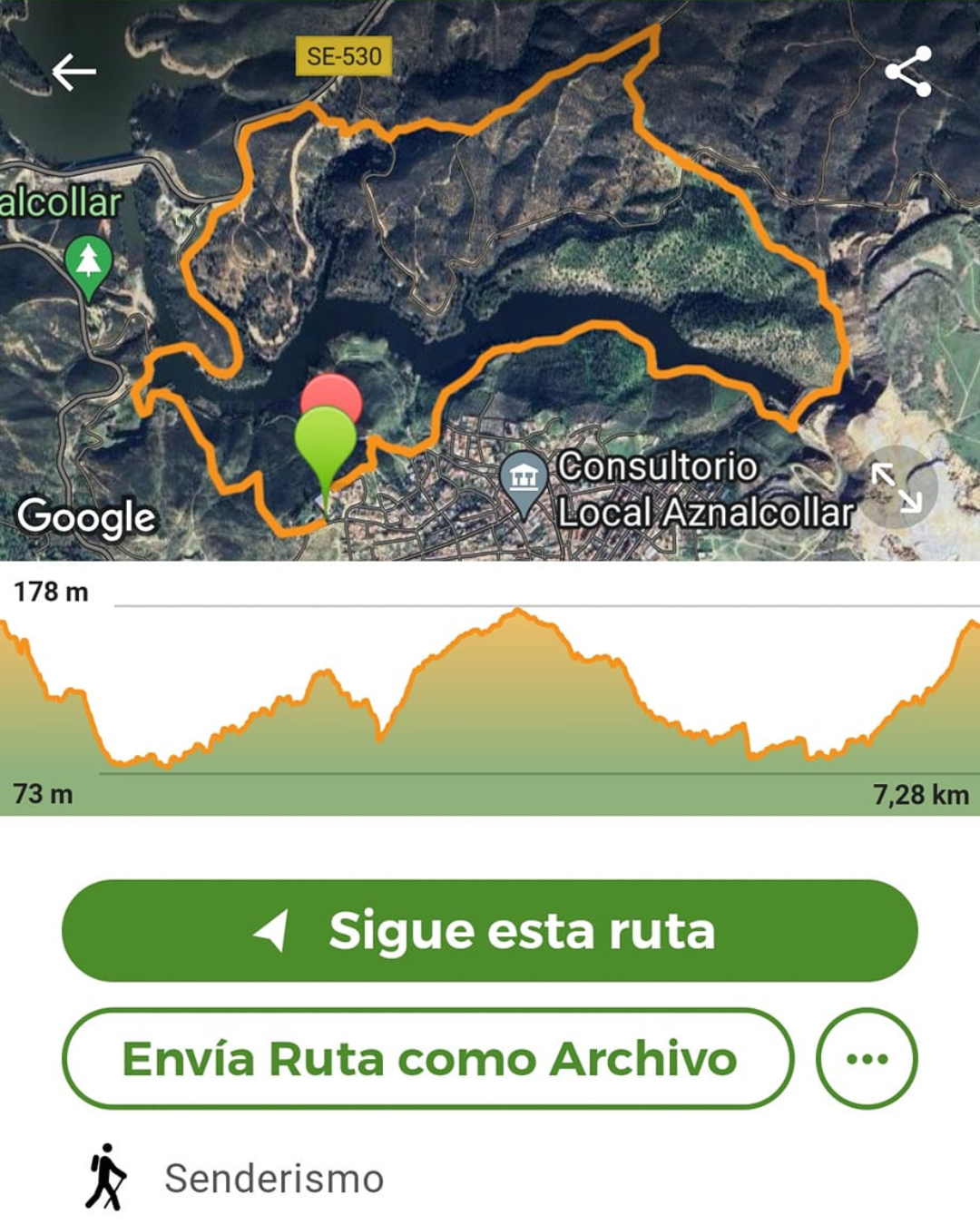Start following with Sigue esta ruta
Image resolution: width=980 pixels, height=1225 pixels.
tap(490, 930)
